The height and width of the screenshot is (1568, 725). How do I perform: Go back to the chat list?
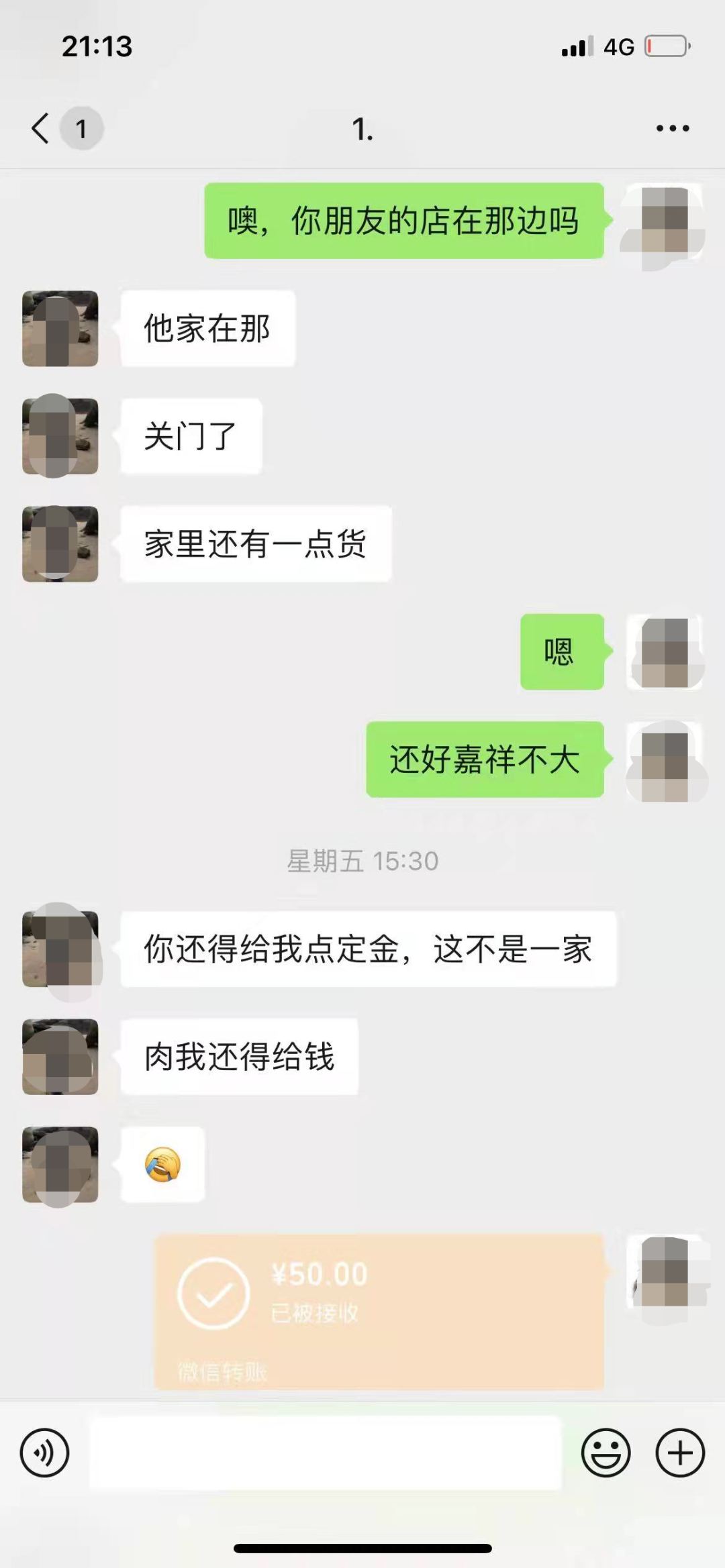[42, 127]
